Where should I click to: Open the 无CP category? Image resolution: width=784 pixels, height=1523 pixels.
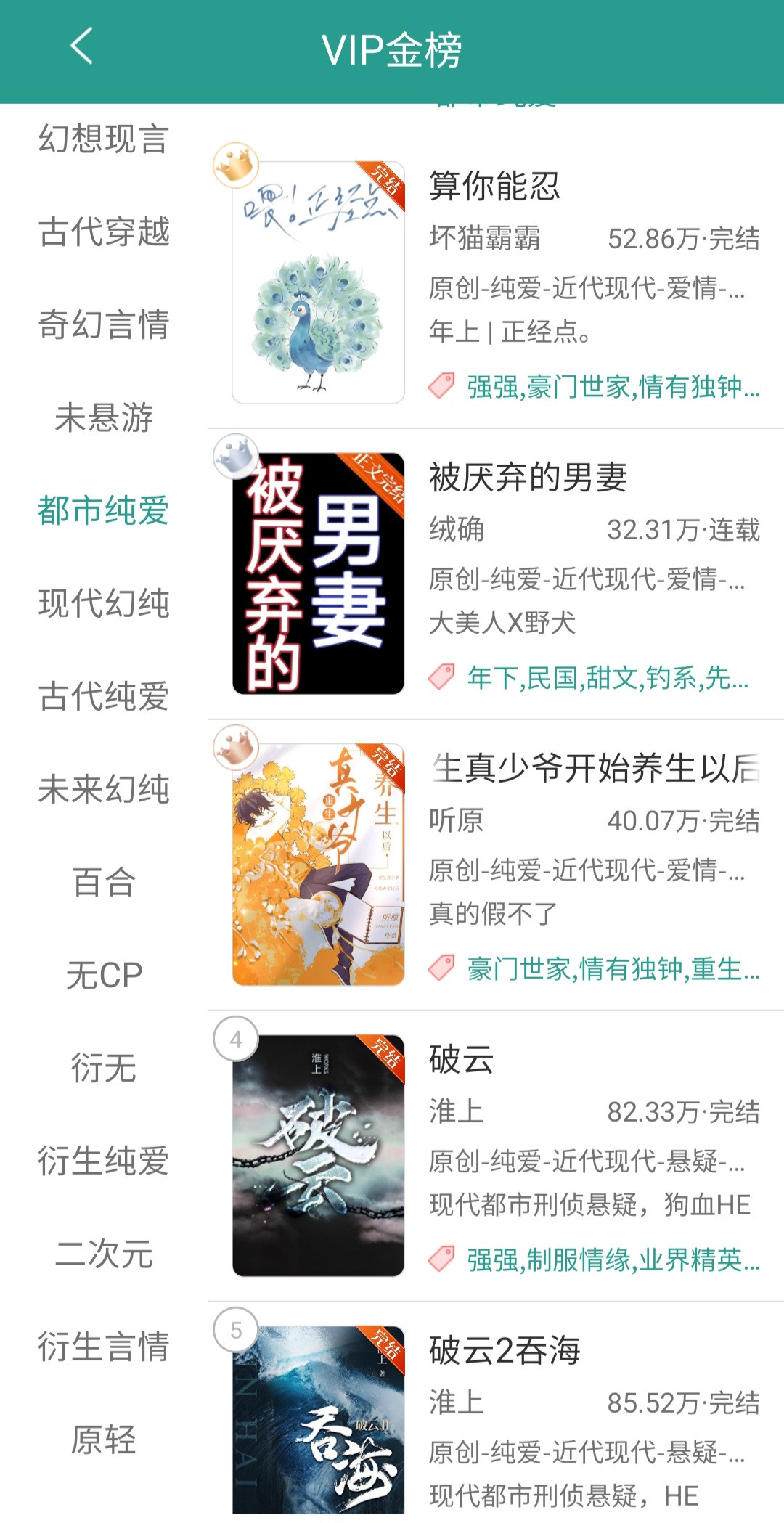(x=104, y=975)
